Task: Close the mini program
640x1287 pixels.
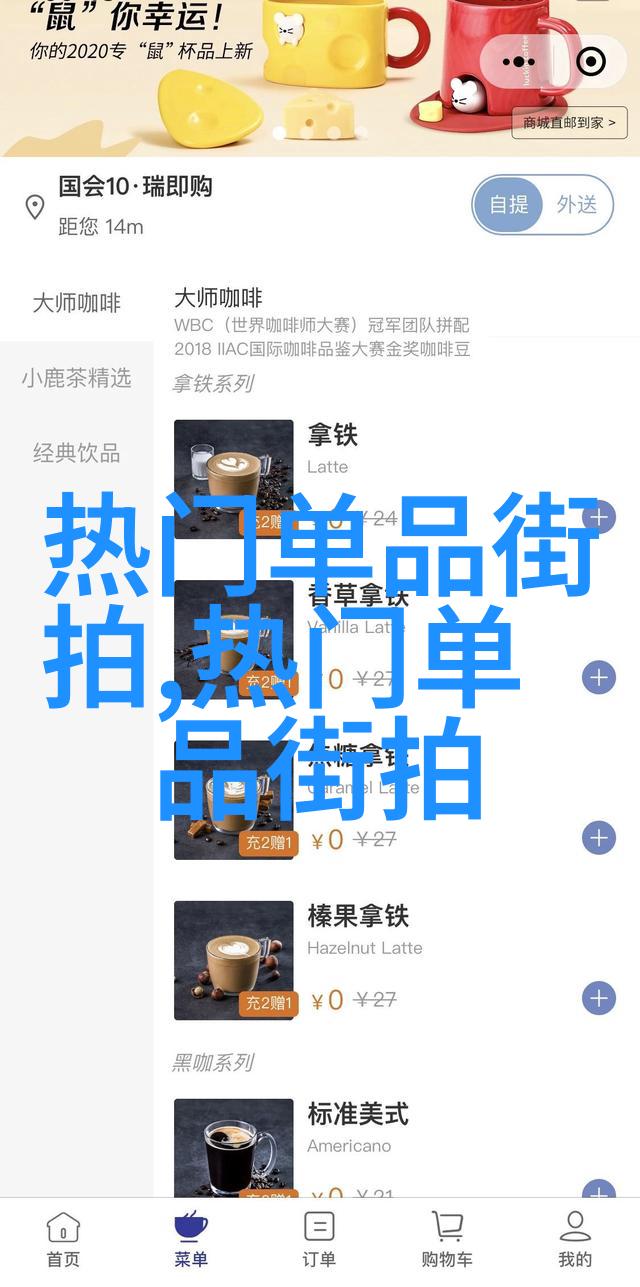Action: 592,62
